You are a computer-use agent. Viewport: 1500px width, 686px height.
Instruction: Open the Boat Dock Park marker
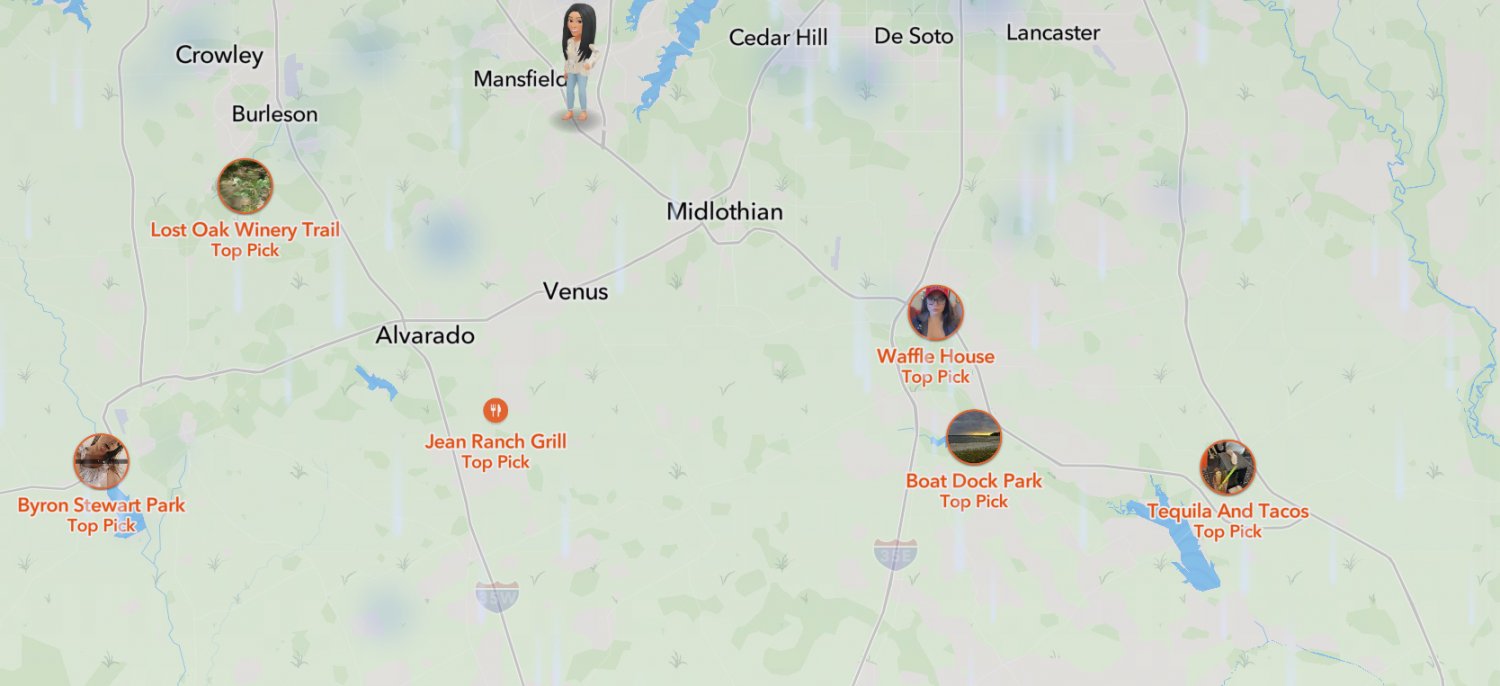point(973,437)
